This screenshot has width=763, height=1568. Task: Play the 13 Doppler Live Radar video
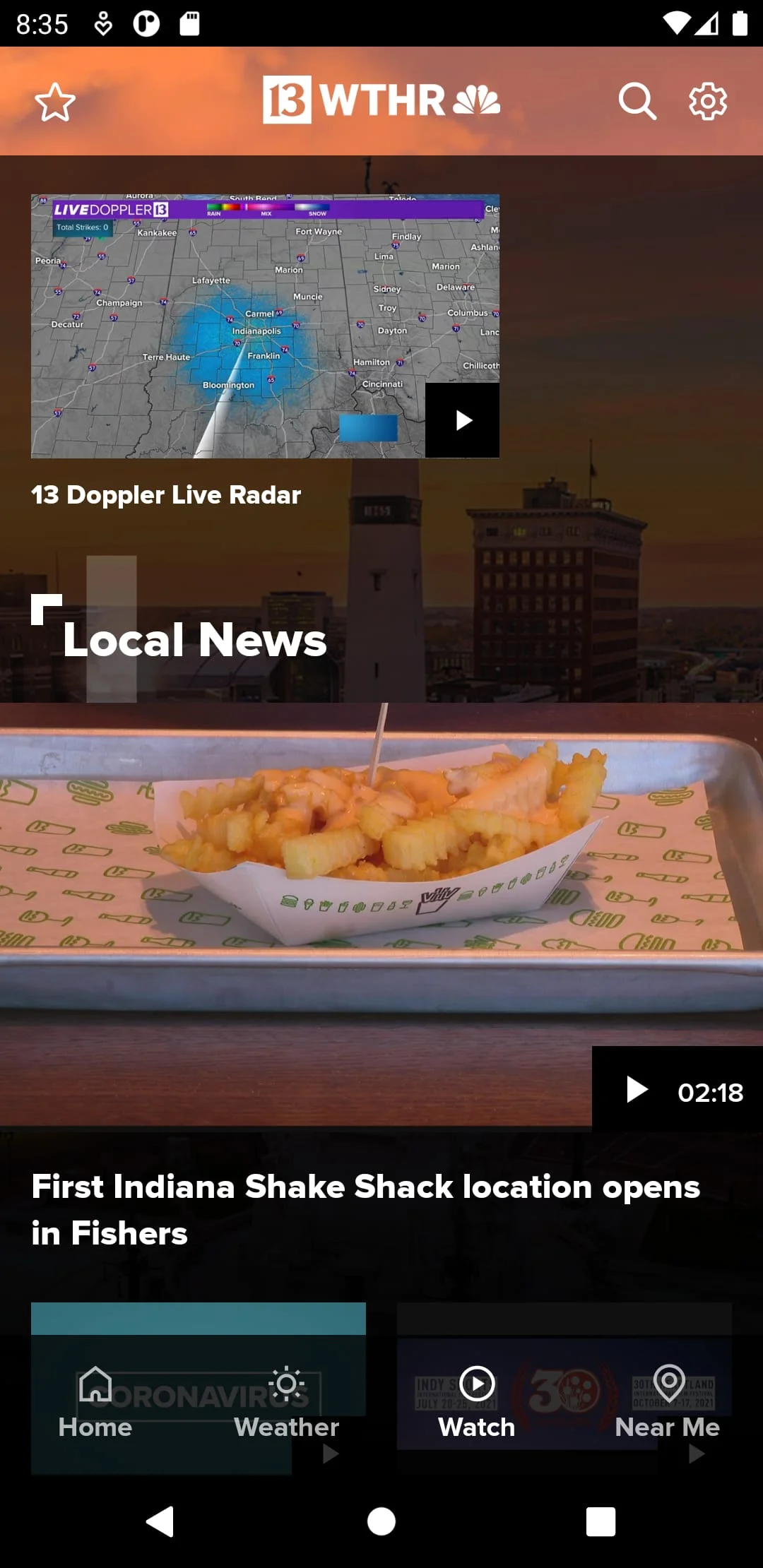pos(463,420)
